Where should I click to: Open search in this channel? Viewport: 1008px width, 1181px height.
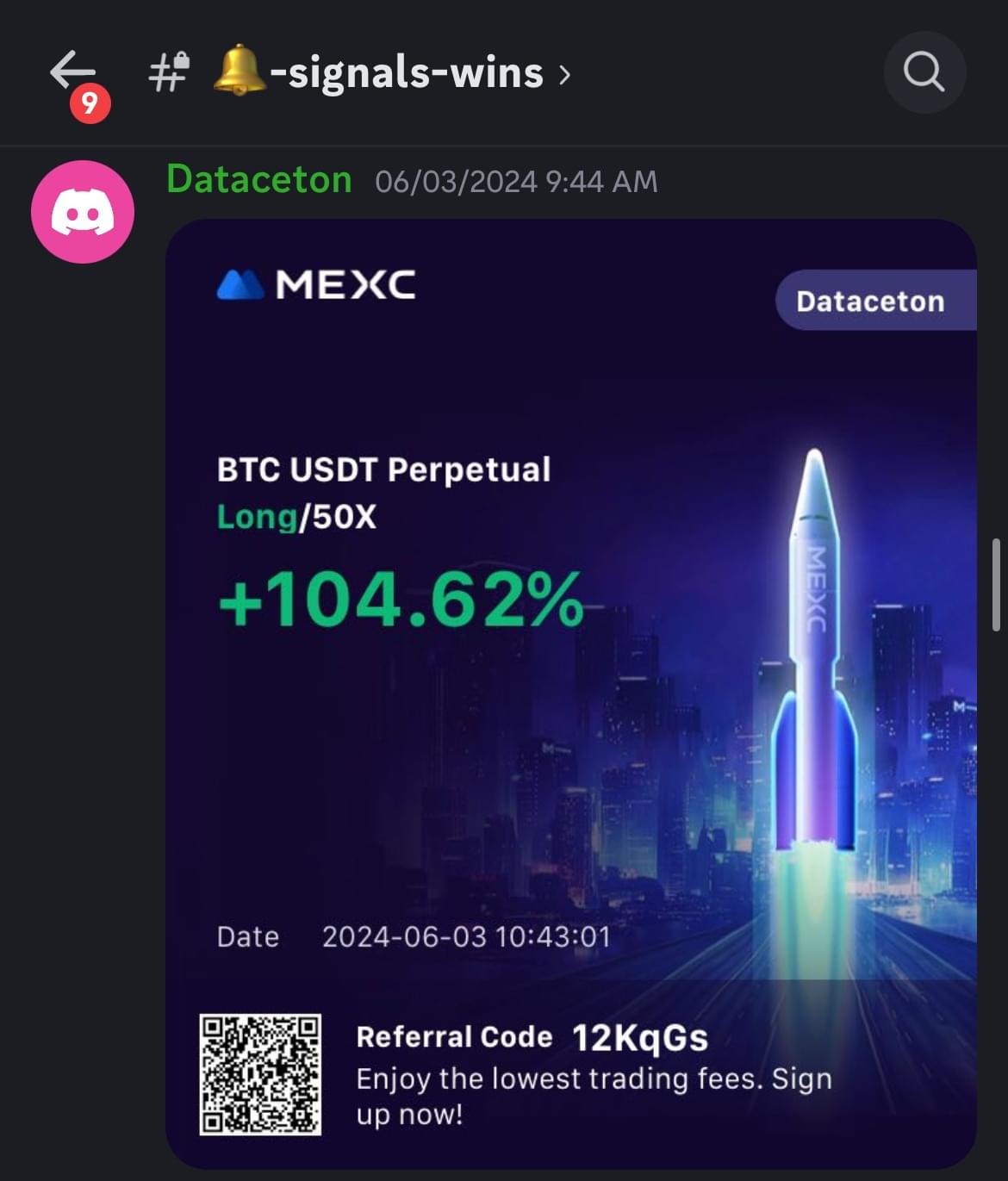(924, 72)
